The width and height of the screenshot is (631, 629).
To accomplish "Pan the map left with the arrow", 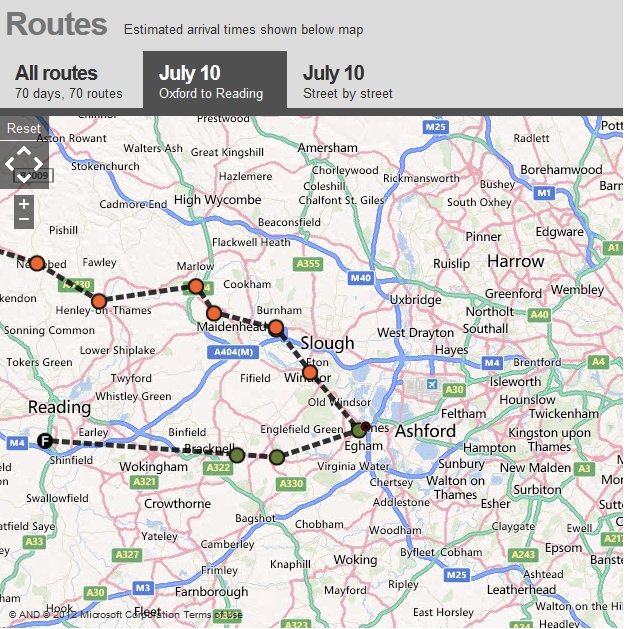I will 10,164.
